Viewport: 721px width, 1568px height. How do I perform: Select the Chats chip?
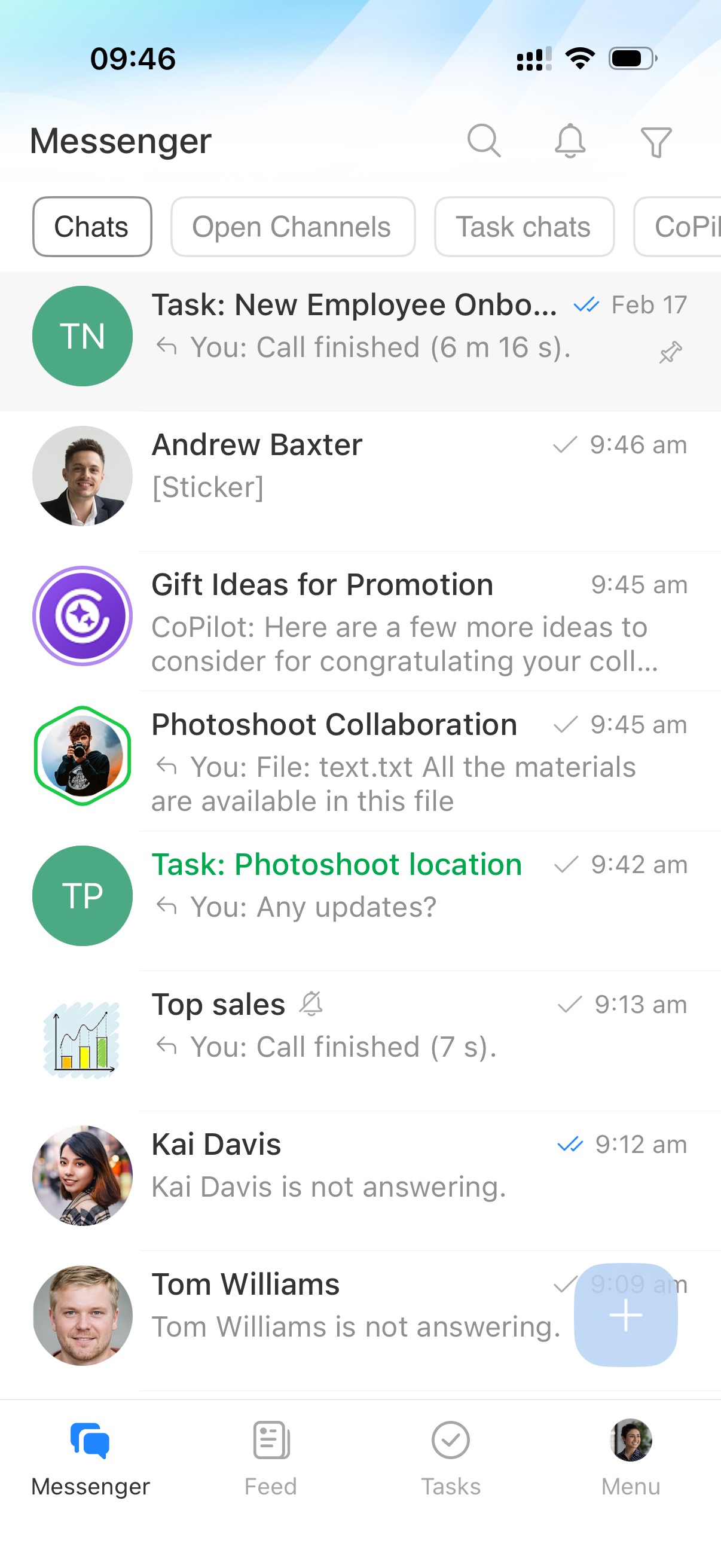point(92,227)
